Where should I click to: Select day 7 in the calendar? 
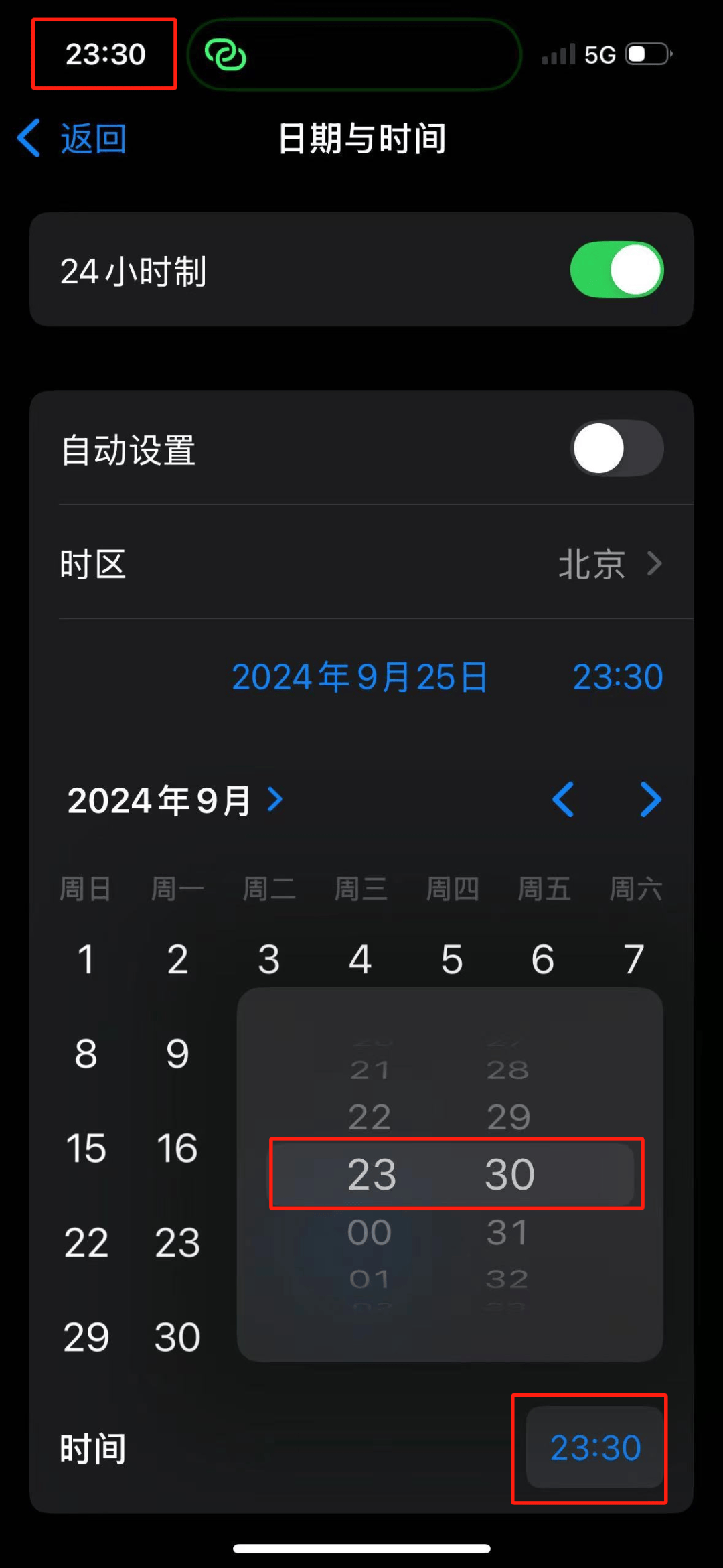[634, 959]
